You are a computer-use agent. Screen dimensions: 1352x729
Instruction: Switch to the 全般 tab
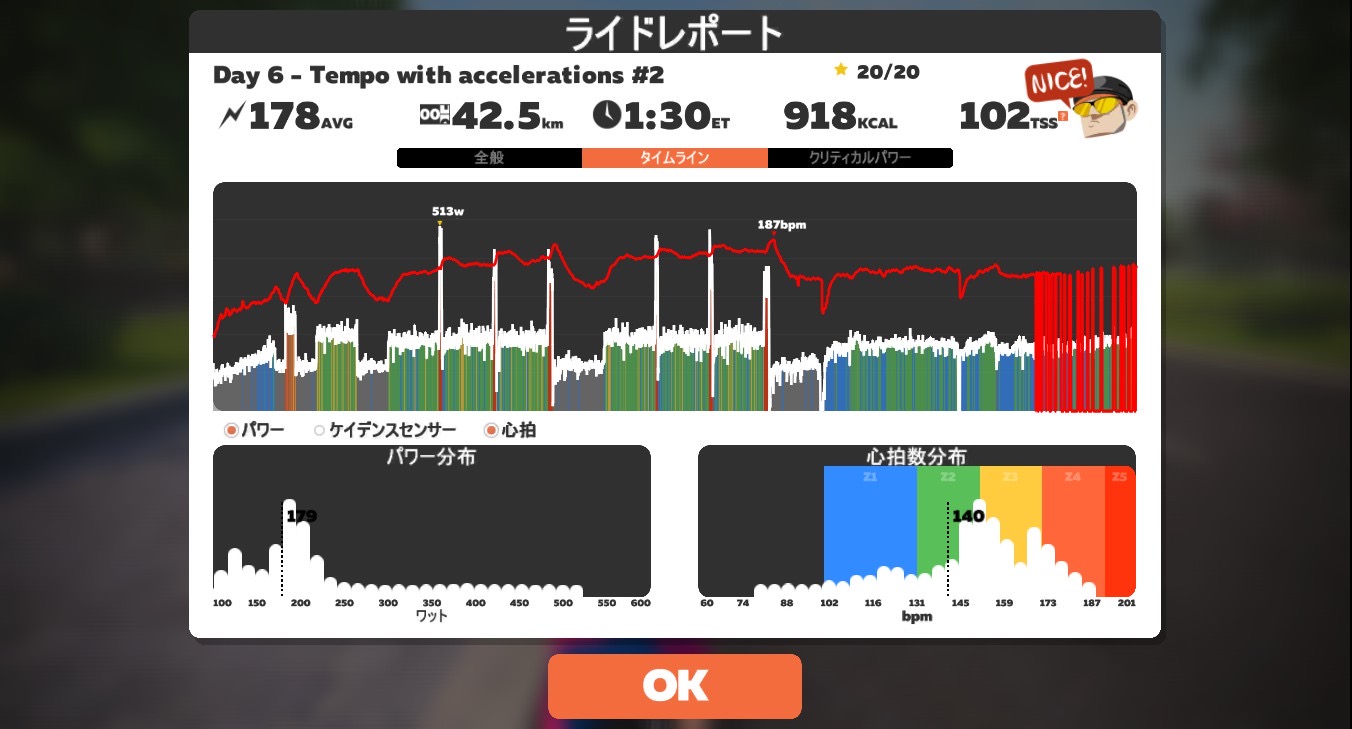pos(489,158)
